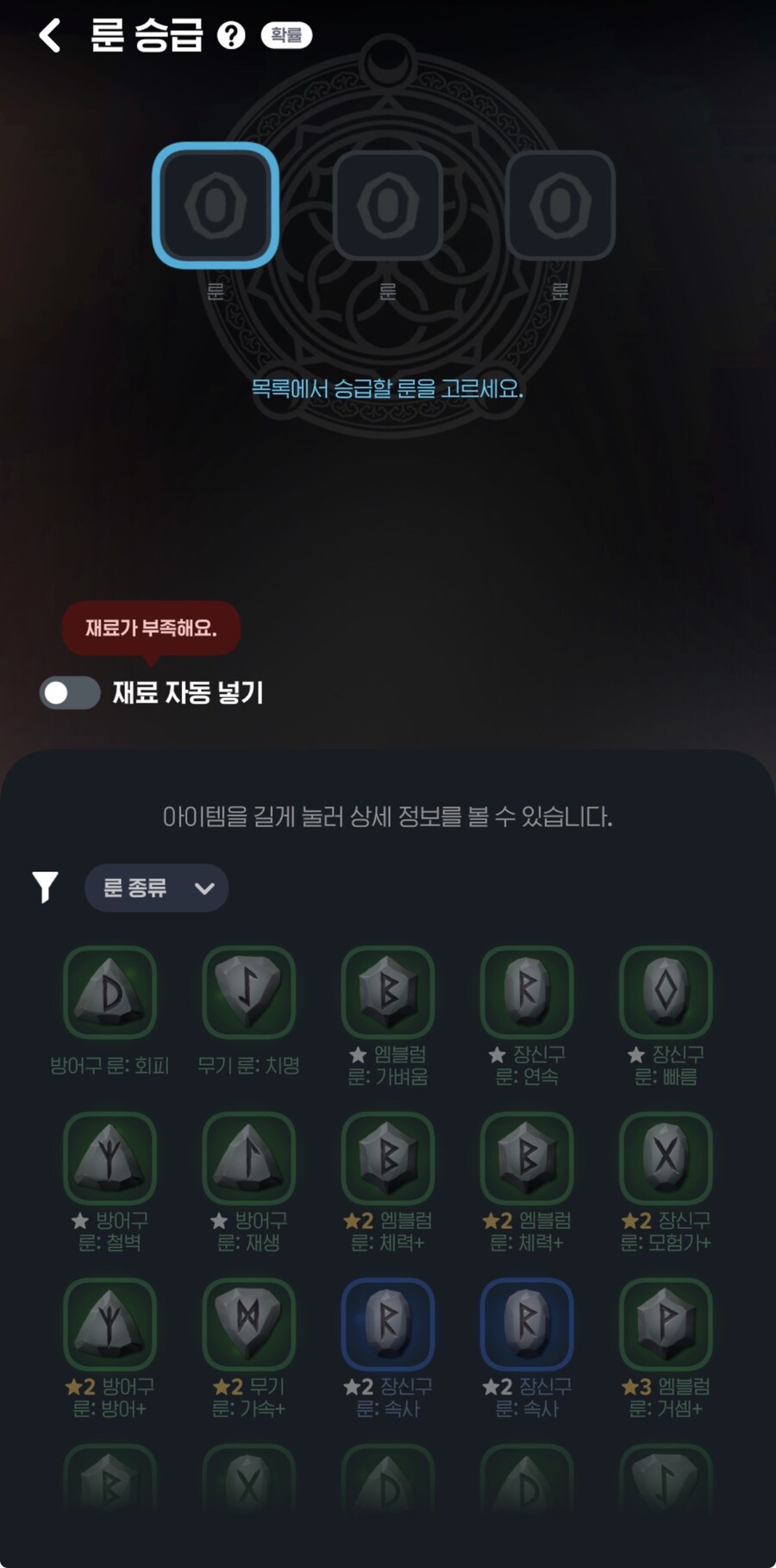Choose 엠블럼 룬: 가벼움 rune
776x1568 pixels.
click(x=388, y=992)
